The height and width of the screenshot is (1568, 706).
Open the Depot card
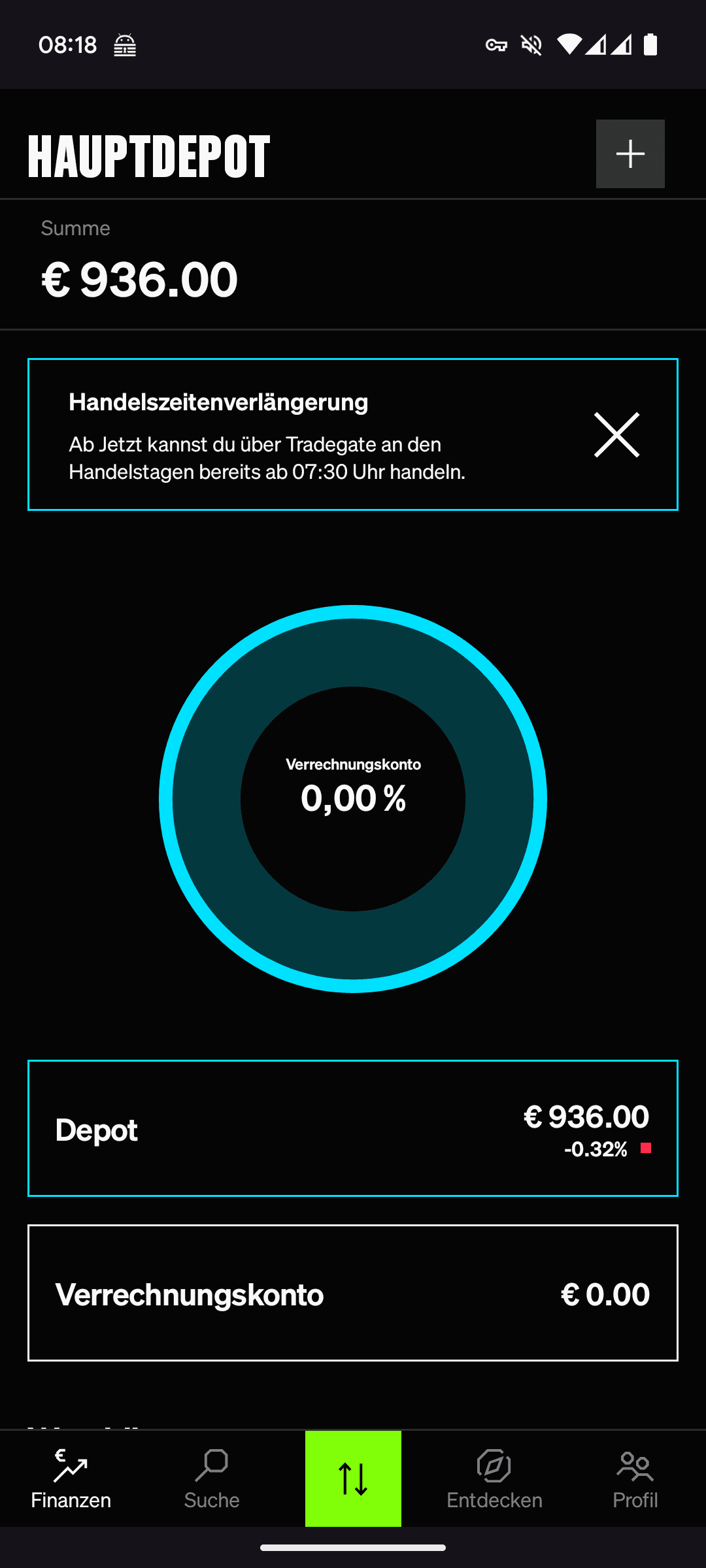353,1128
